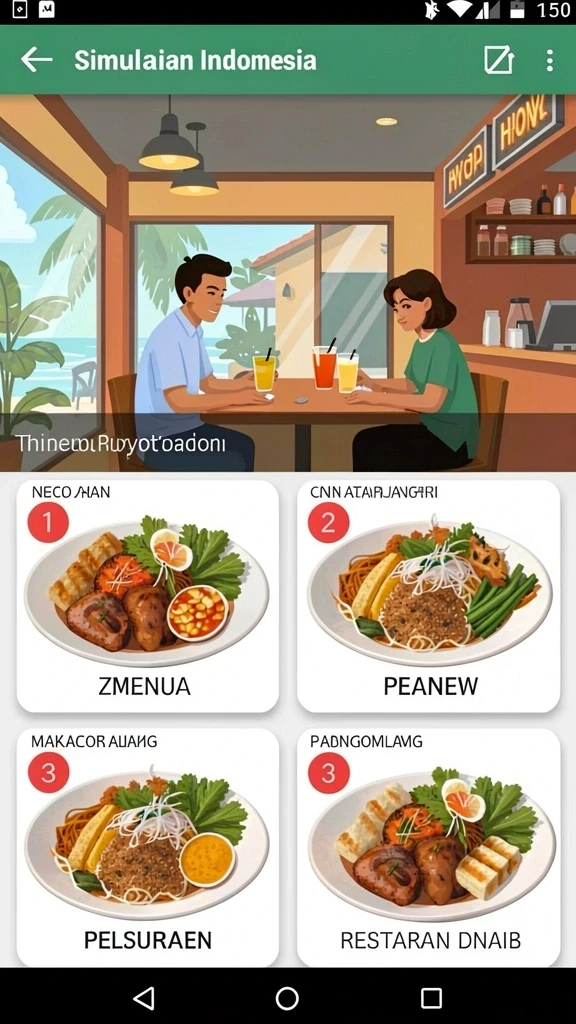Select the PEANEW card
The height and width of the screenshot is (1024, 576).
(x=428, y=596)
